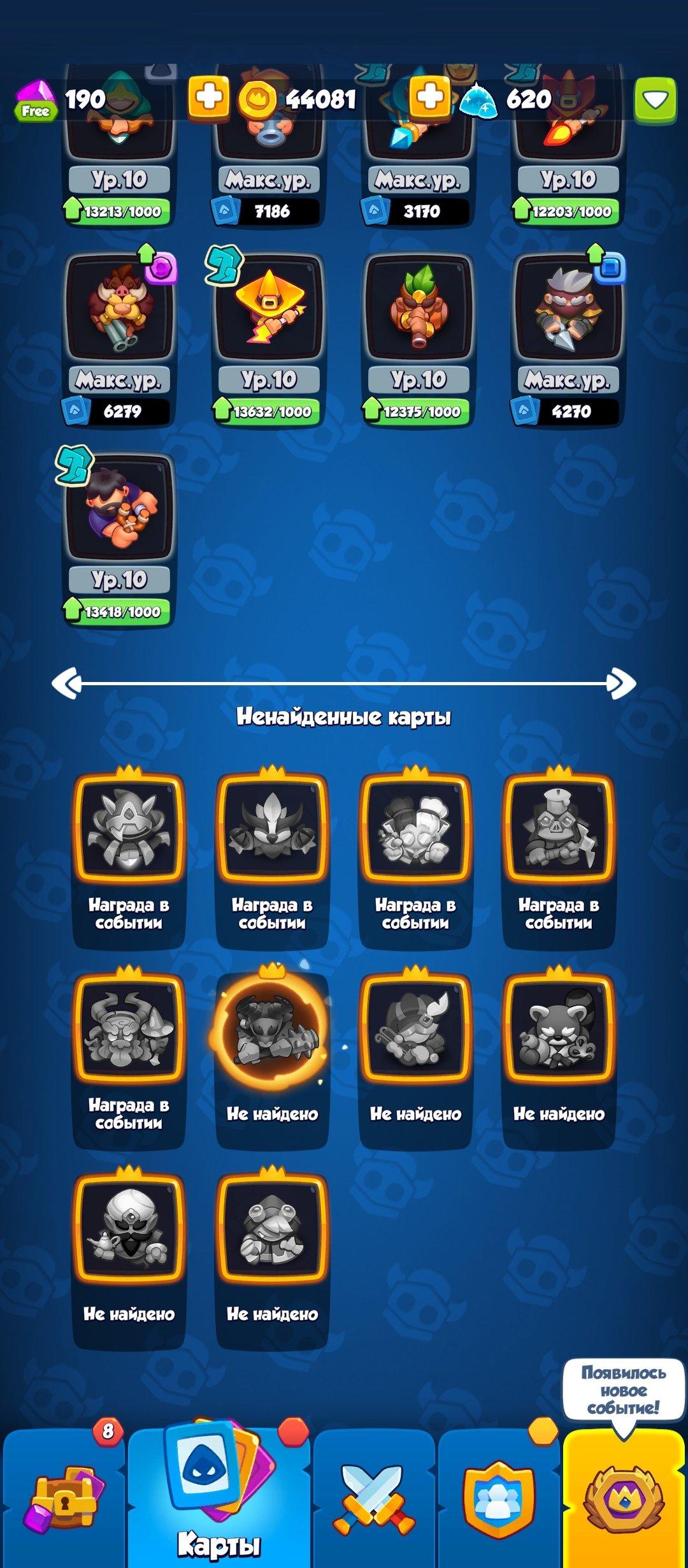Open the clan shield tab
Viewport: 688px width, 1568px height.
pos(499,1498)
